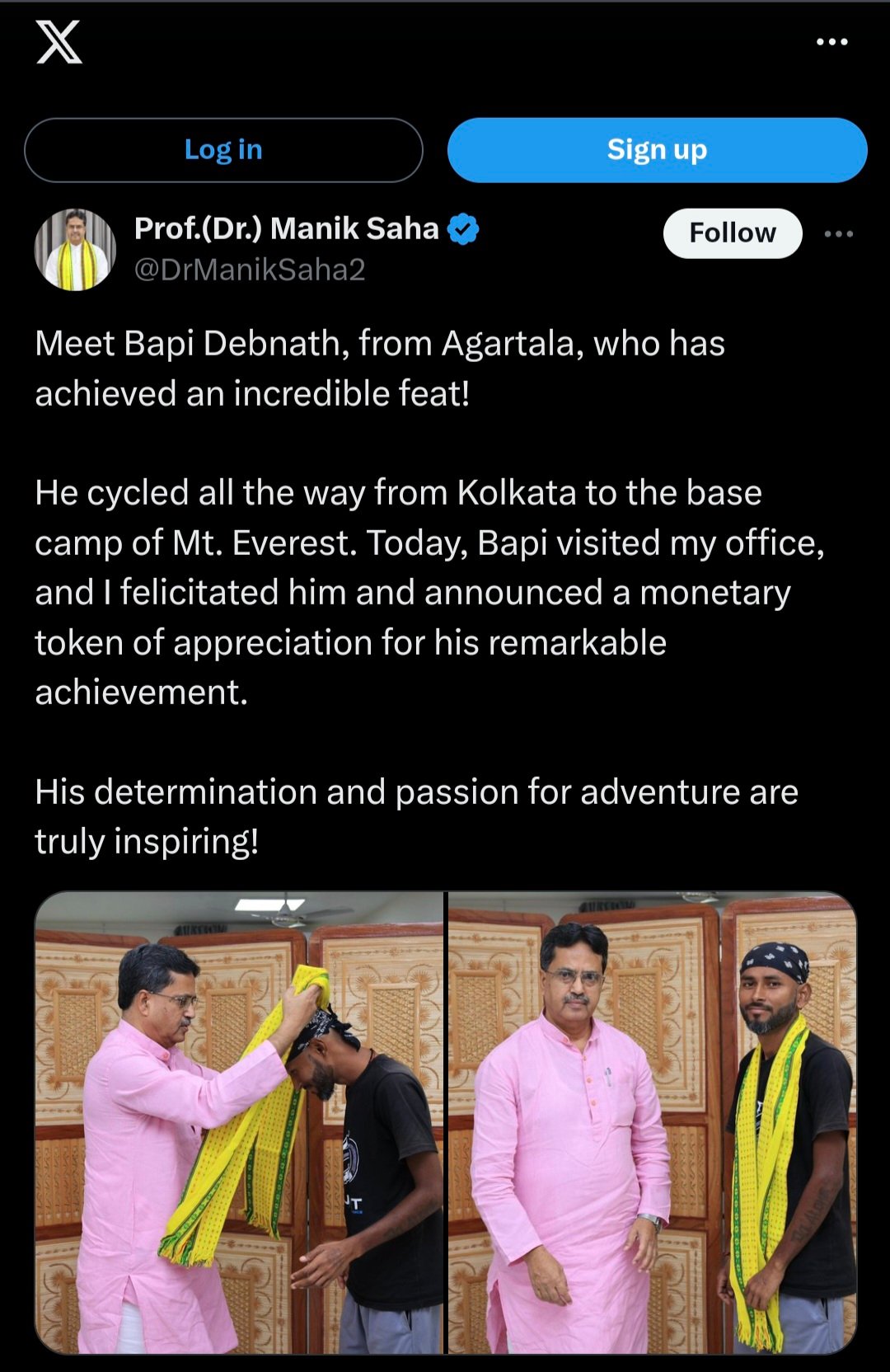
Task: Open Manik Saha's profile picture
Action: [75, 249]
